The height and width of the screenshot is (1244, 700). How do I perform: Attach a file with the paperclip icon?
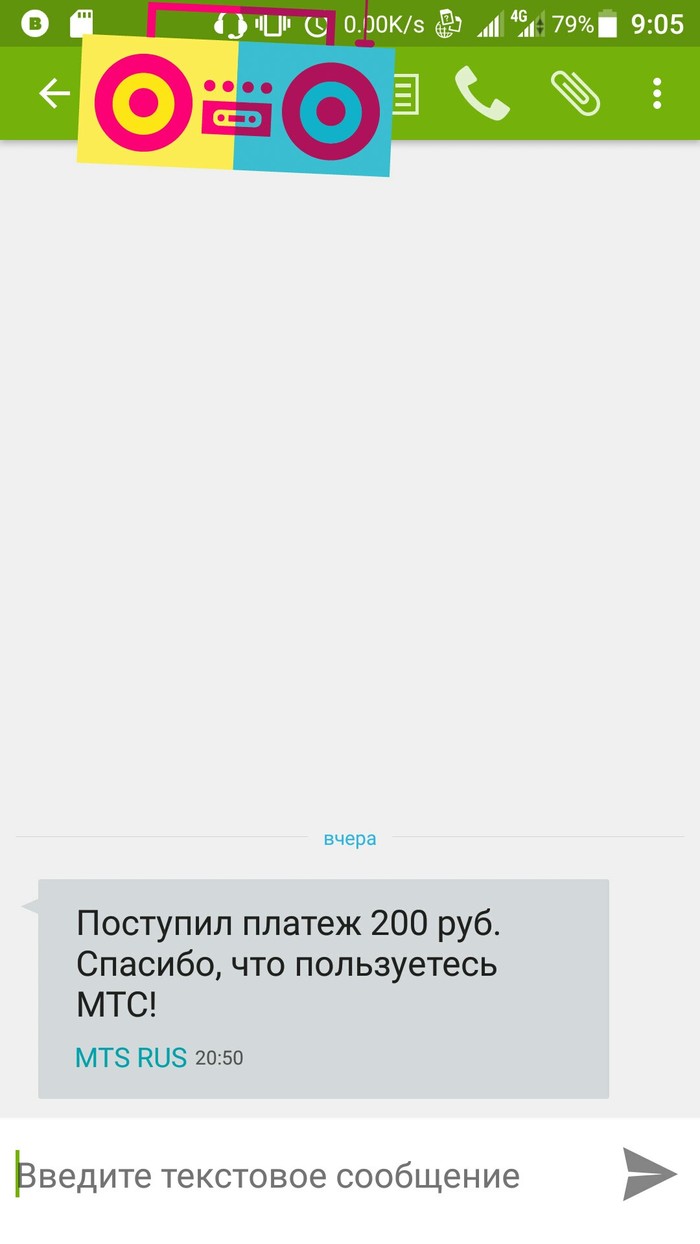[575, 93]
